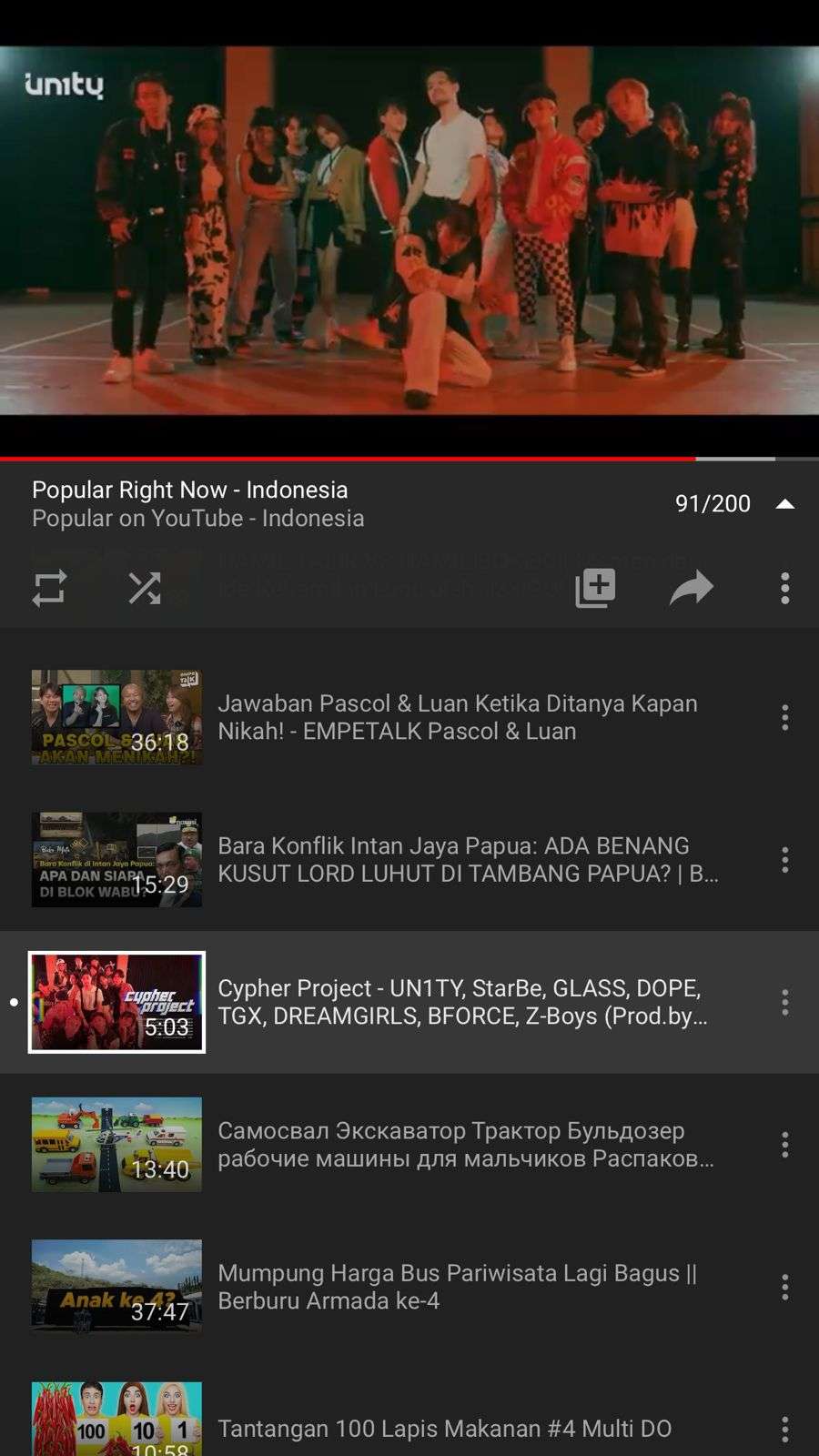This screenshot has width=819, height=1456.
Task: Play Jawaban Pascol & Luan video
Action: click(x=455, y=717)
